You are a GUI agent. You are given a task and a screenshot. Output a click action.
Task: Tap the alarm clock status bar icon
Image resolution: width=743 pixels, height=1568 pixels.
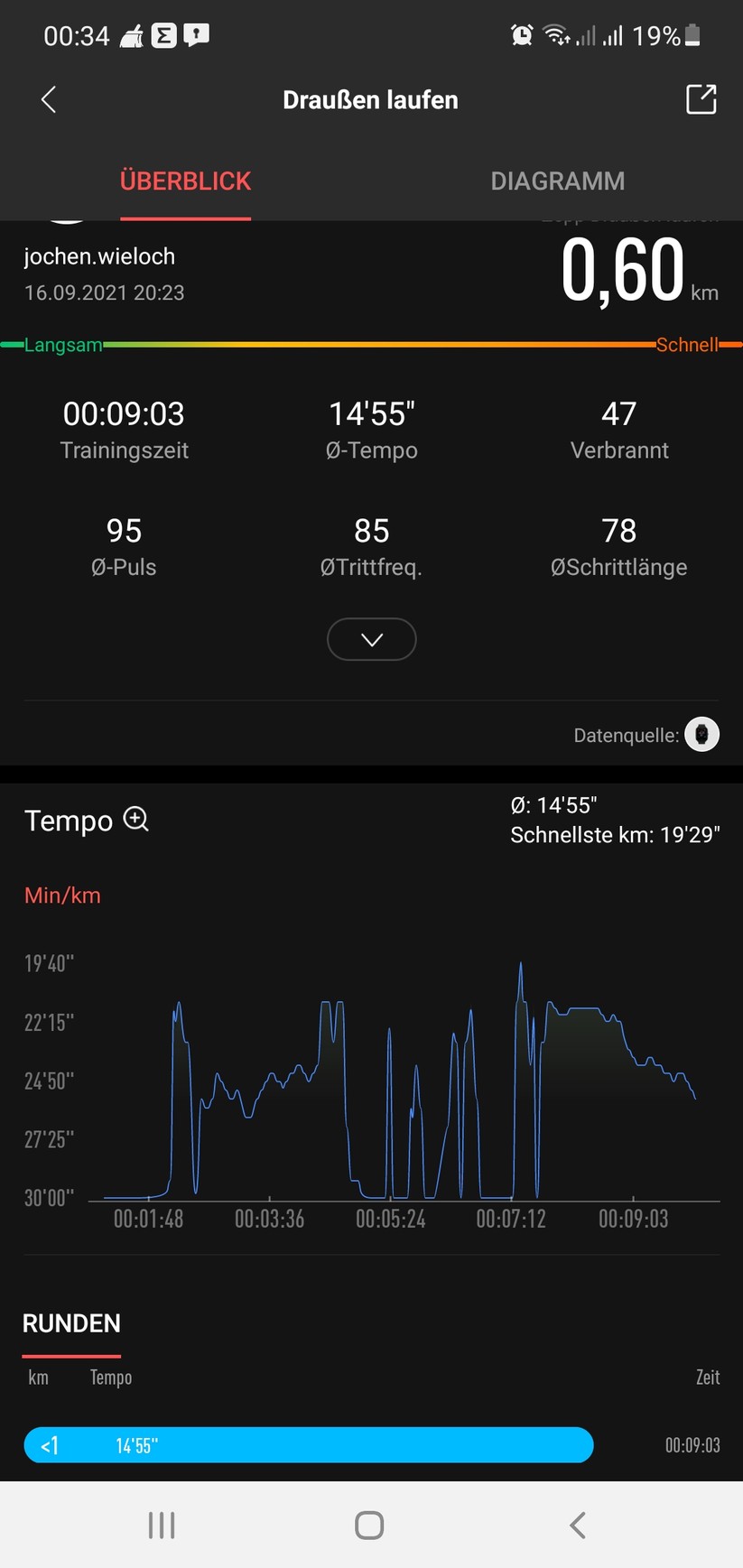click(x=522, y=35)
